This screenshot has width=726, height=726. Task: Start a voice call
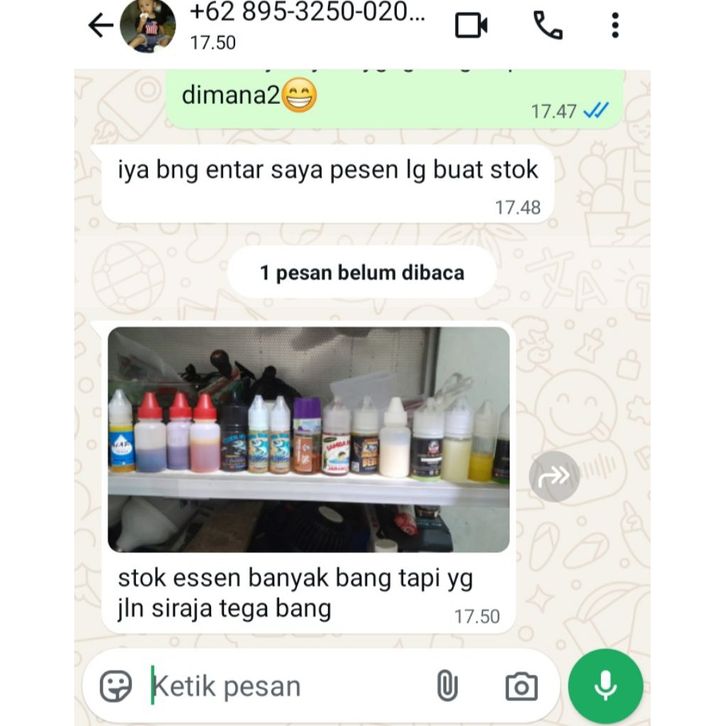tap(547, 25)
